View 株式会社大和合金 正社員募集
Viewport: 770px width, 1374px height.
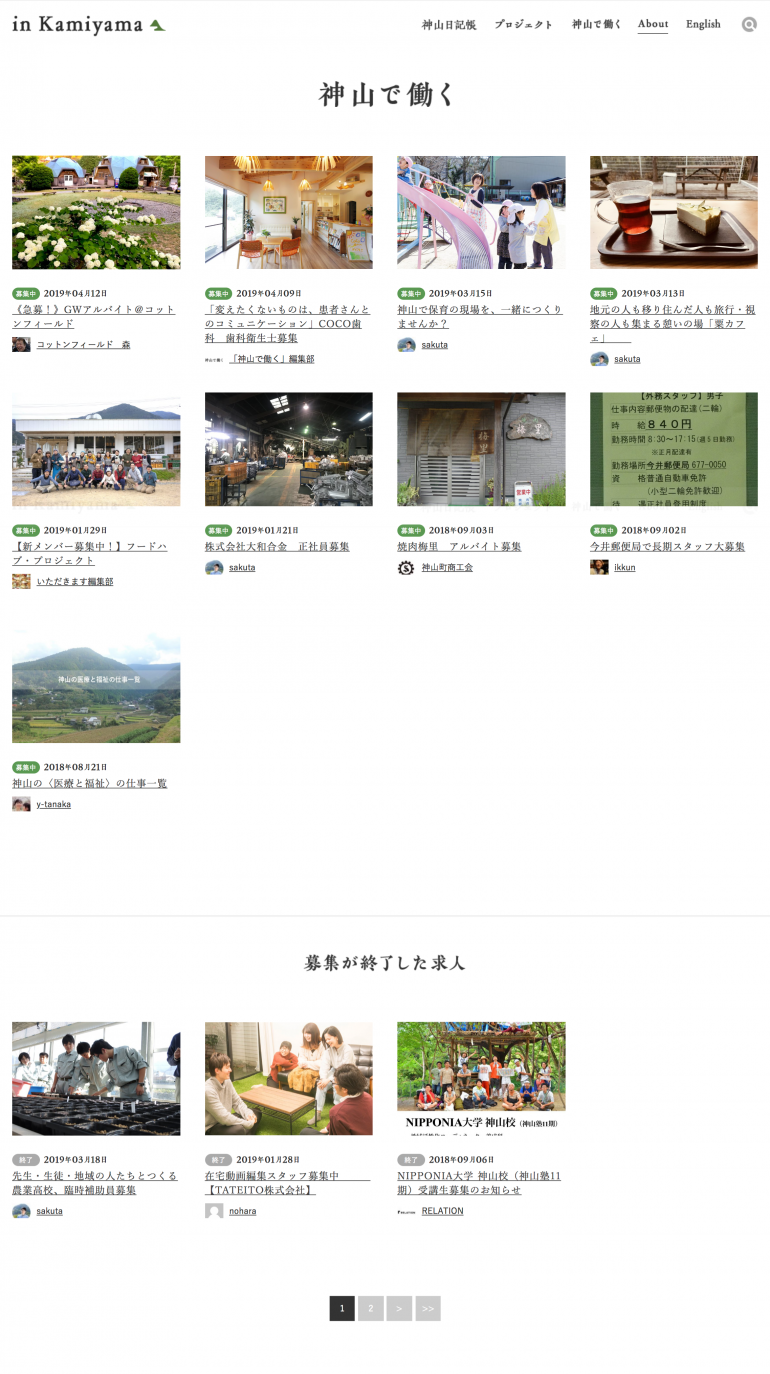pyautogui.click(x=277, y=547)
